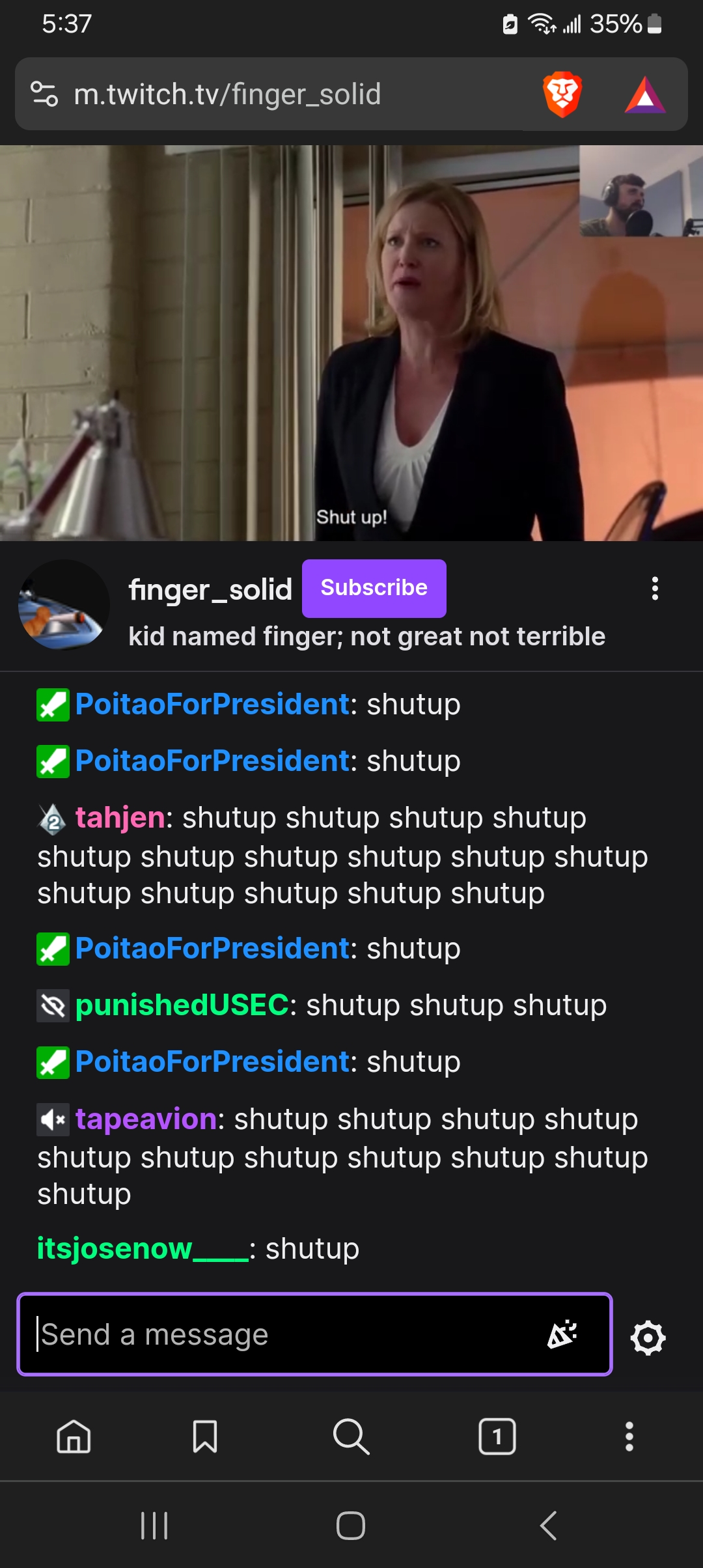This screenshot has height=1568, width=703.
Task: Open finger_solid's channel avatar
Action: 64,605
